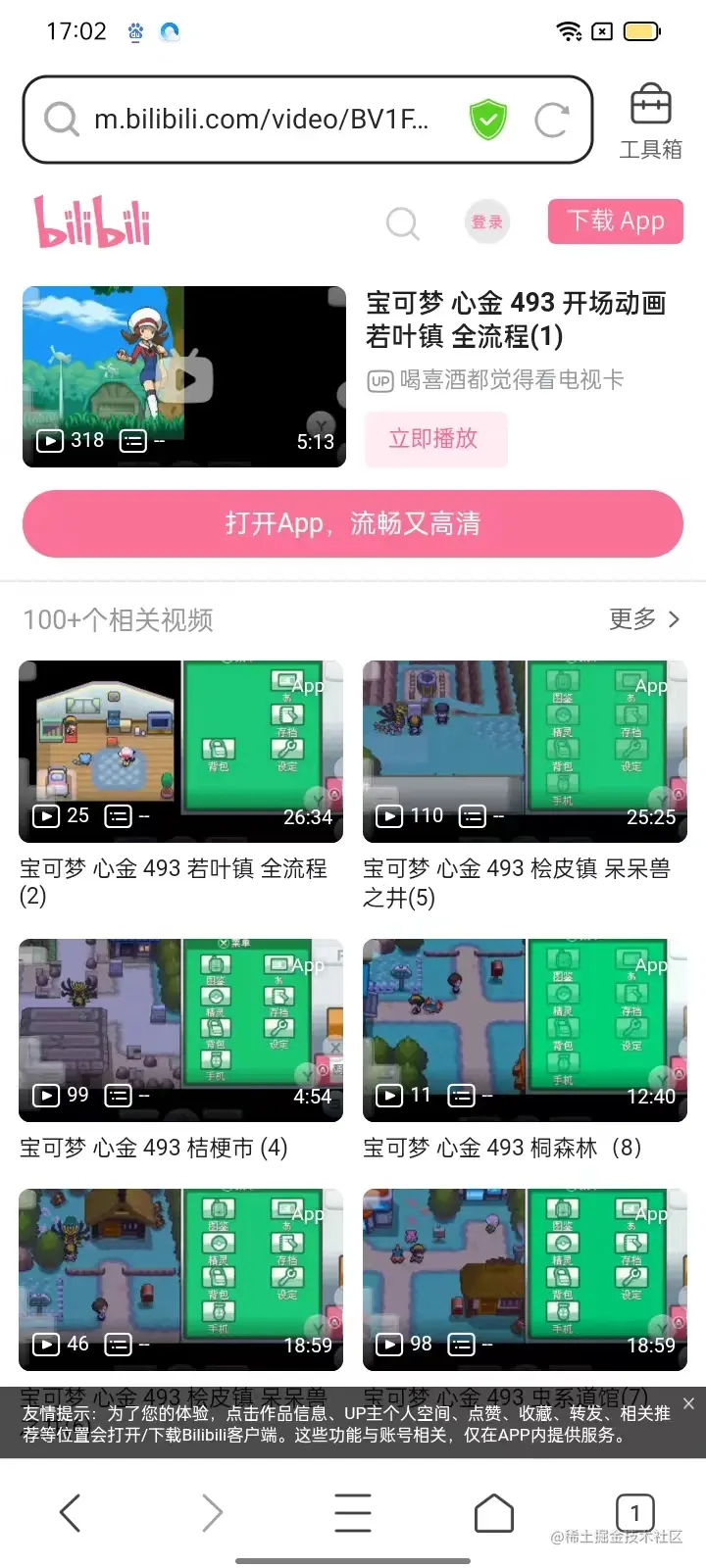Viewport: 706px width, 1568px height.
Task: Tap the 下载 App button
Action: pyautogui.click(x=615, y=221)
